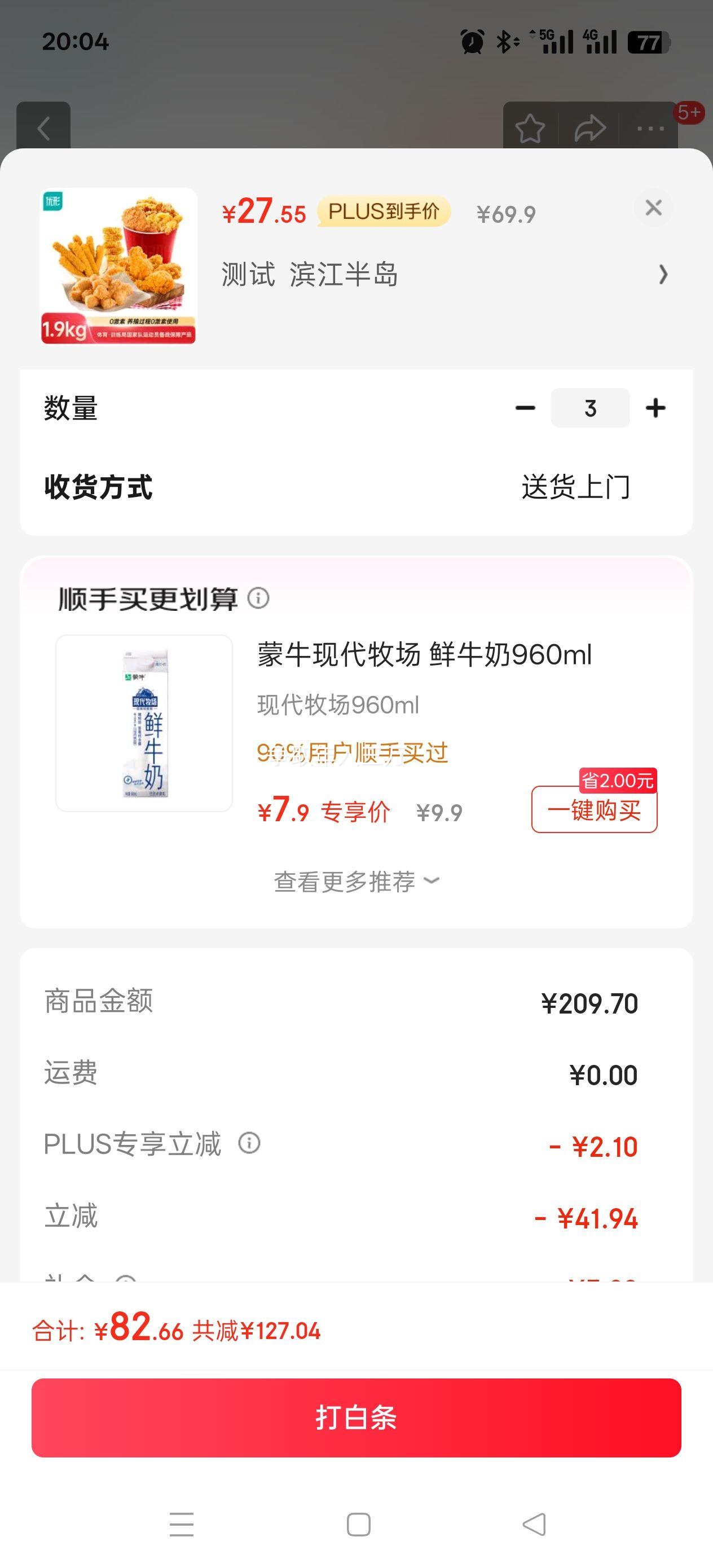Tap the back arrow at top left
This screenshot has height=1568, width=713.
pos(45,128)
